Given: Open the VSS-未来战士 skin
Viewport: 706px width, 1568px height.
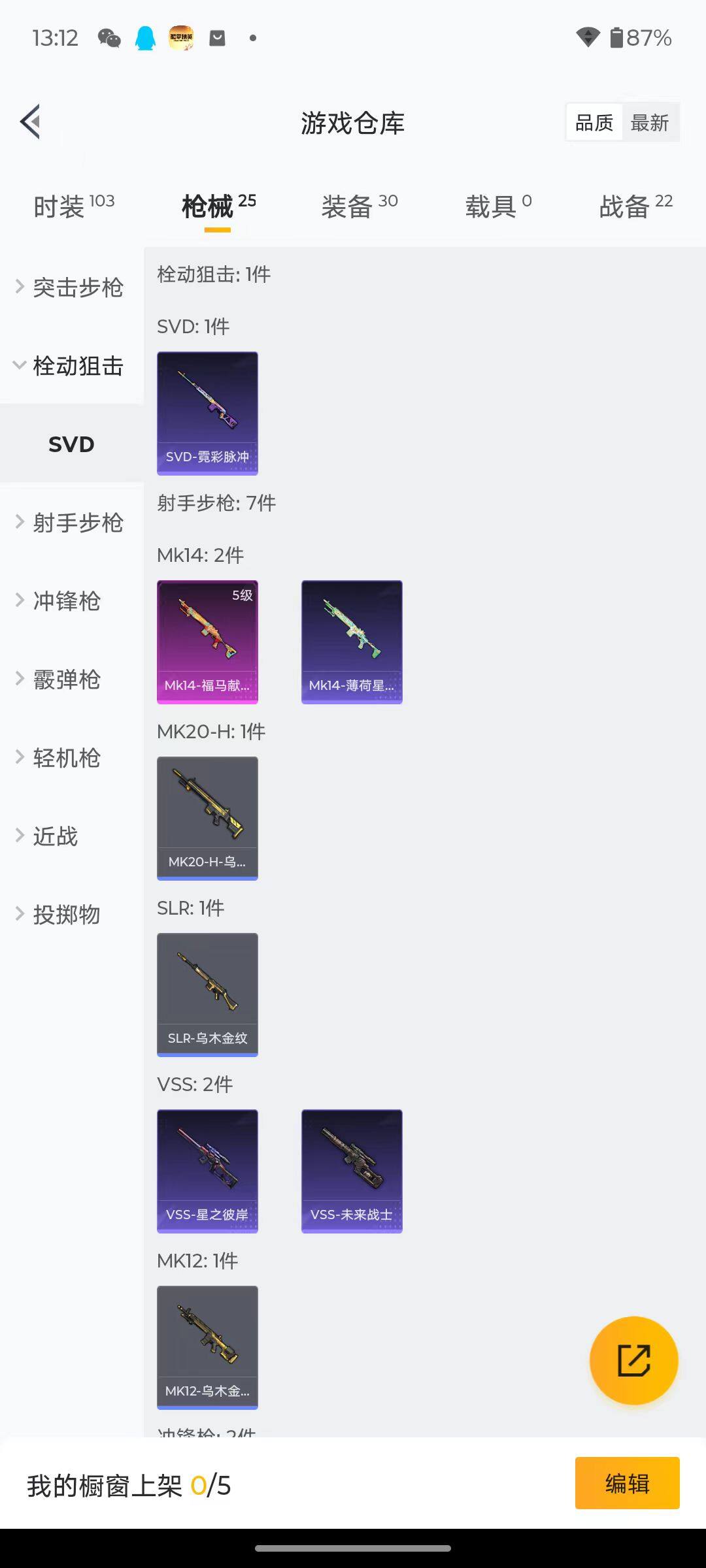Looking at the screenshot, I should tap(352, 1171).
